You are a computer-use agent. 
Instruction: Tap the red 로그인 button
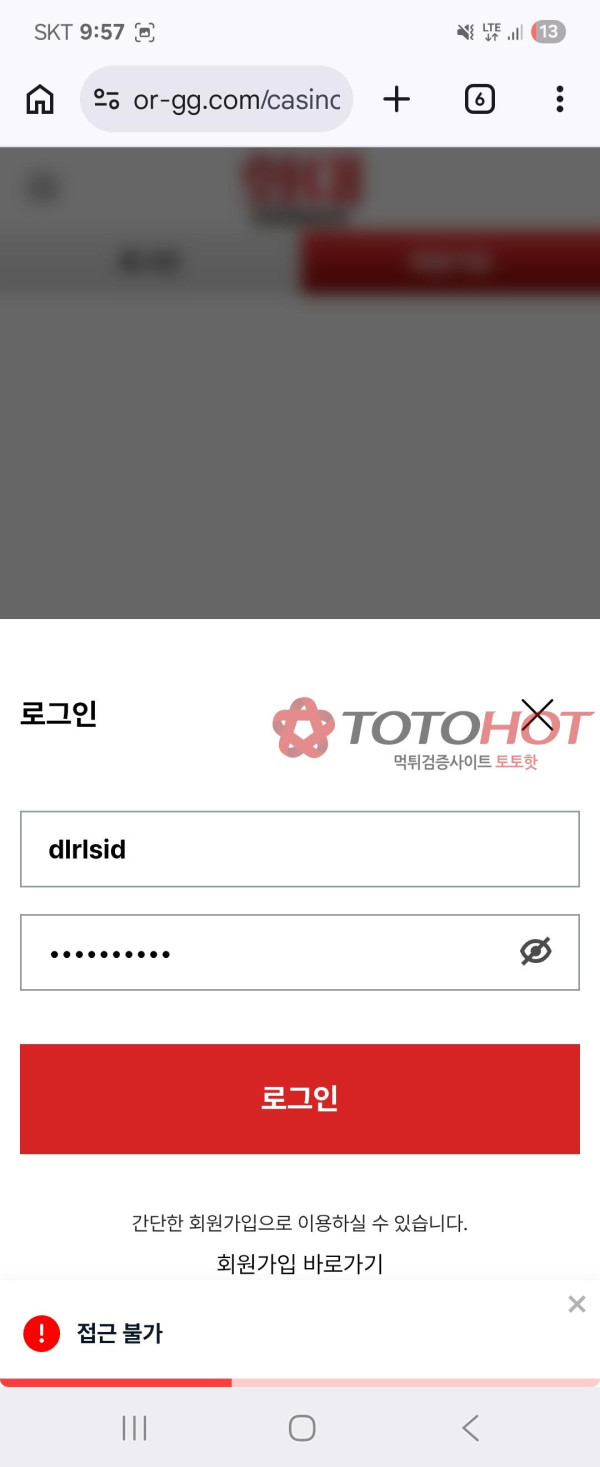coord(300,1098)
